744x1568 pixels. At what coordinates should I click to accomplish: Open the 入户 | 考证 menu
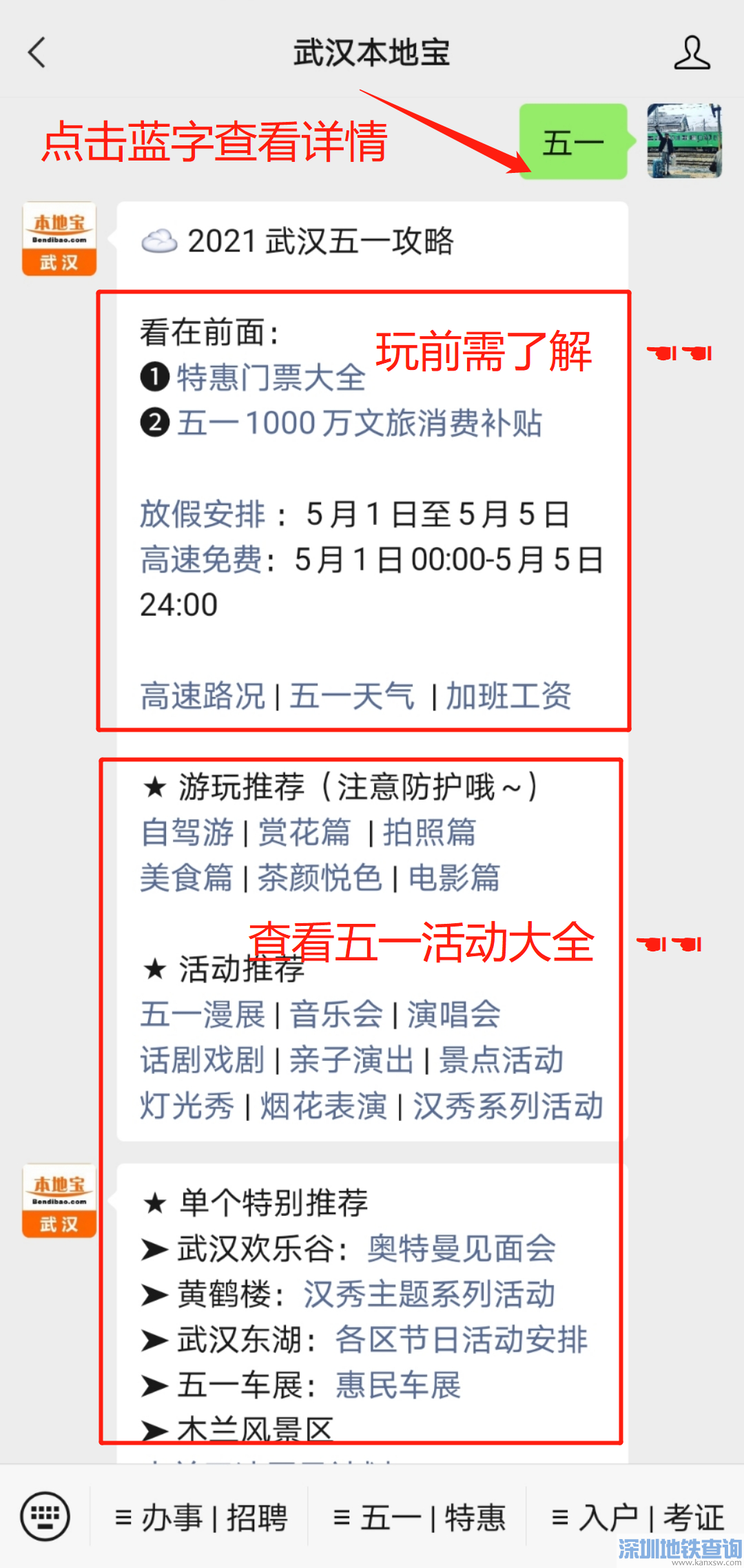637,1518
